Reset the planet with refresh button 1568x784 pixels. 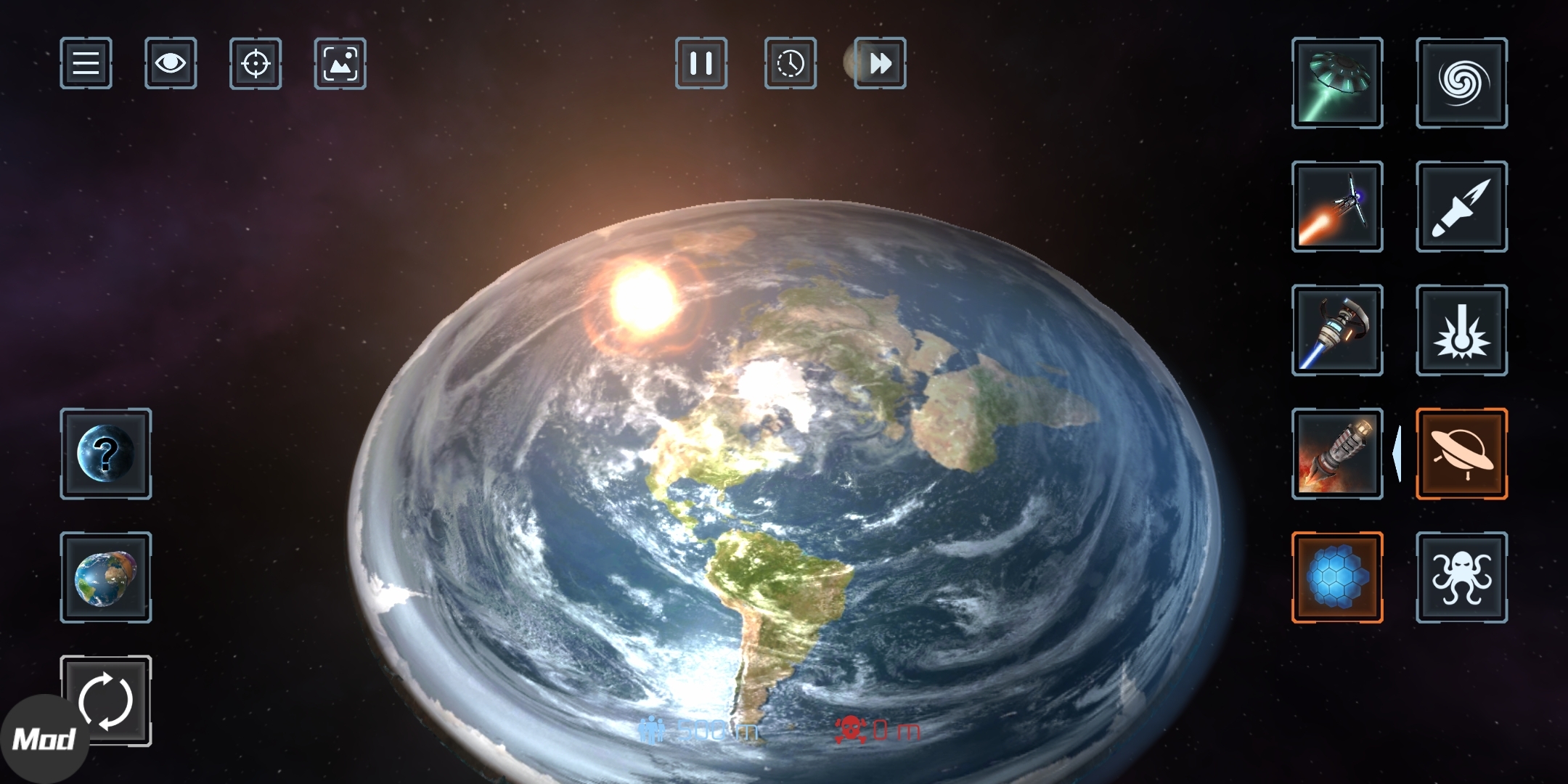pos(106,701)
